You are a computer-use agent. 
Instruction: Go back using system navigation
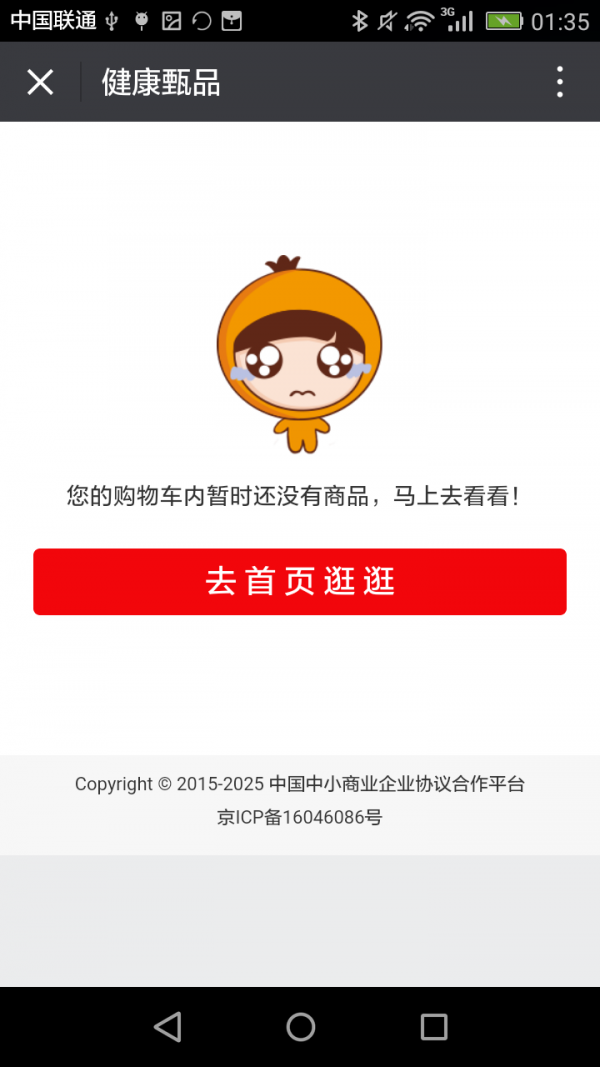point(168,1026)
